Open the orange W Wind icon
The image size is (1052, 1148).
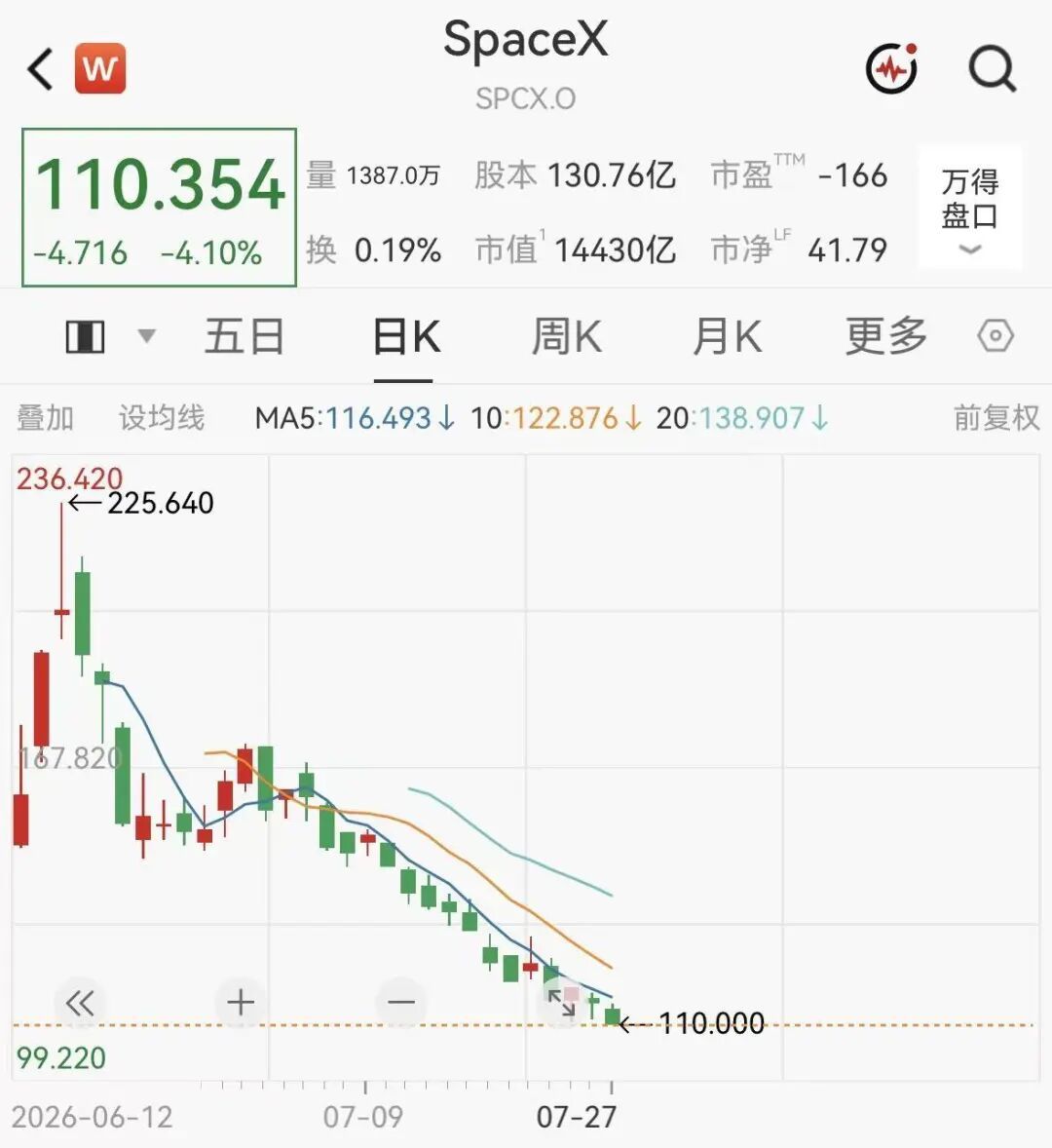point(100,69)
